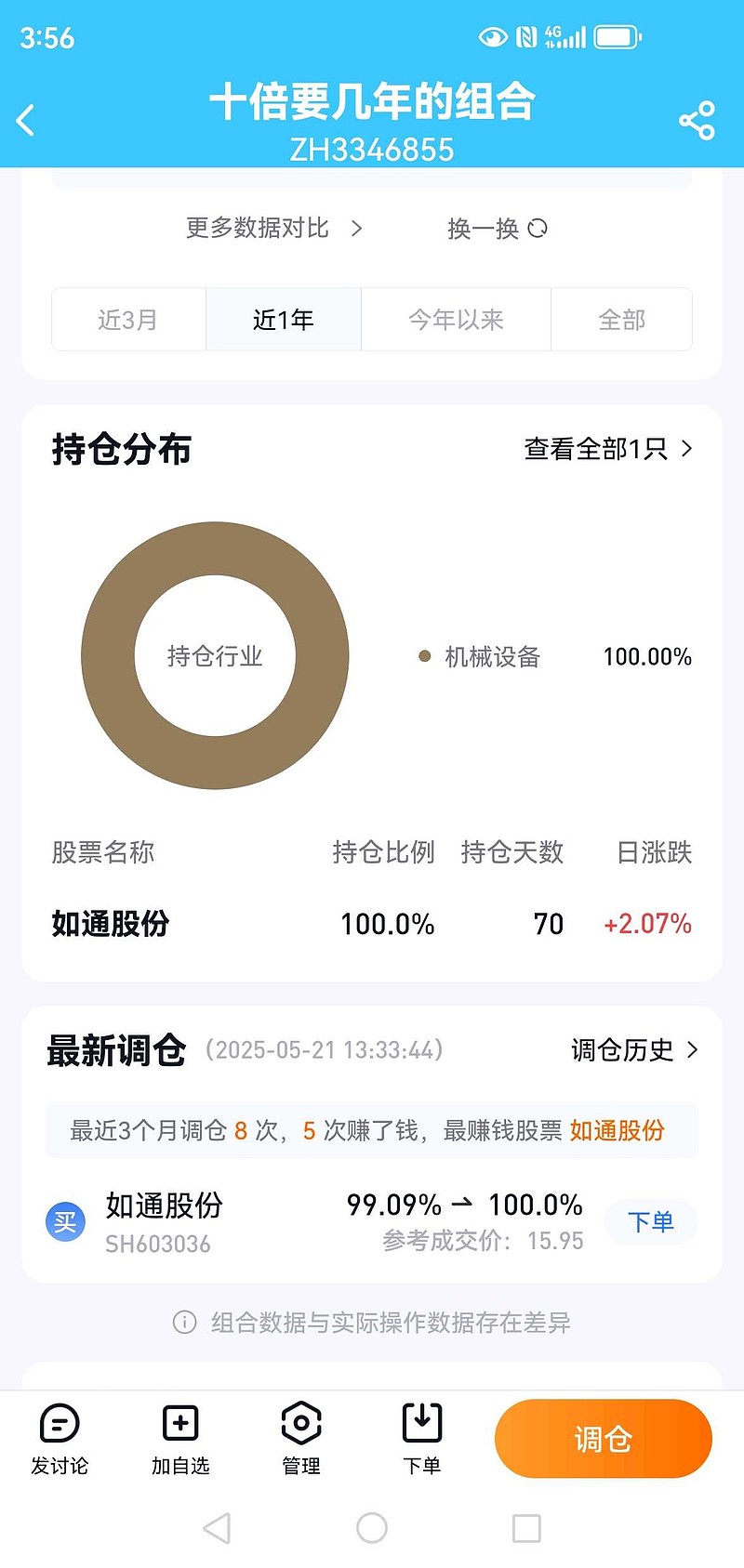Tap the 下单 button beside 如通股份
The height and width of the screenshot is (1568, 744).
[650, 1222]
